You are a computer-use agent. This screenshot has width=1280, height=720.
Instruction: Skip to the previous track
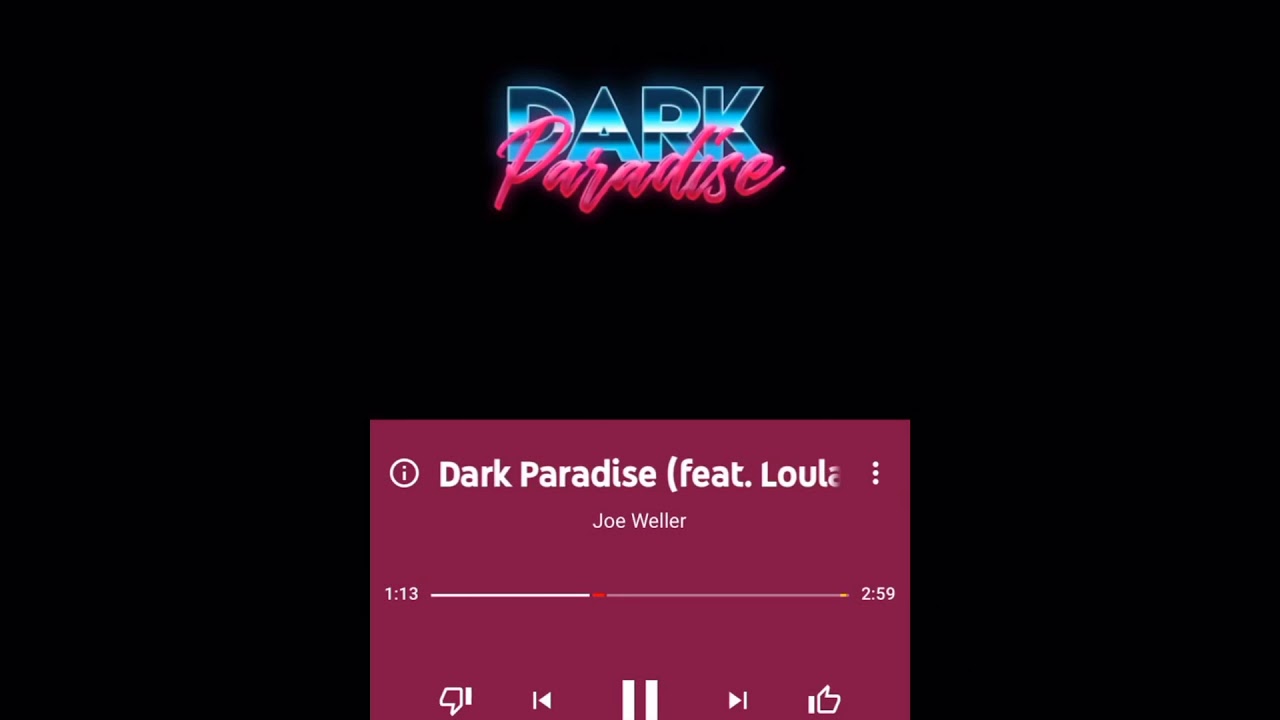click(542, 700)
